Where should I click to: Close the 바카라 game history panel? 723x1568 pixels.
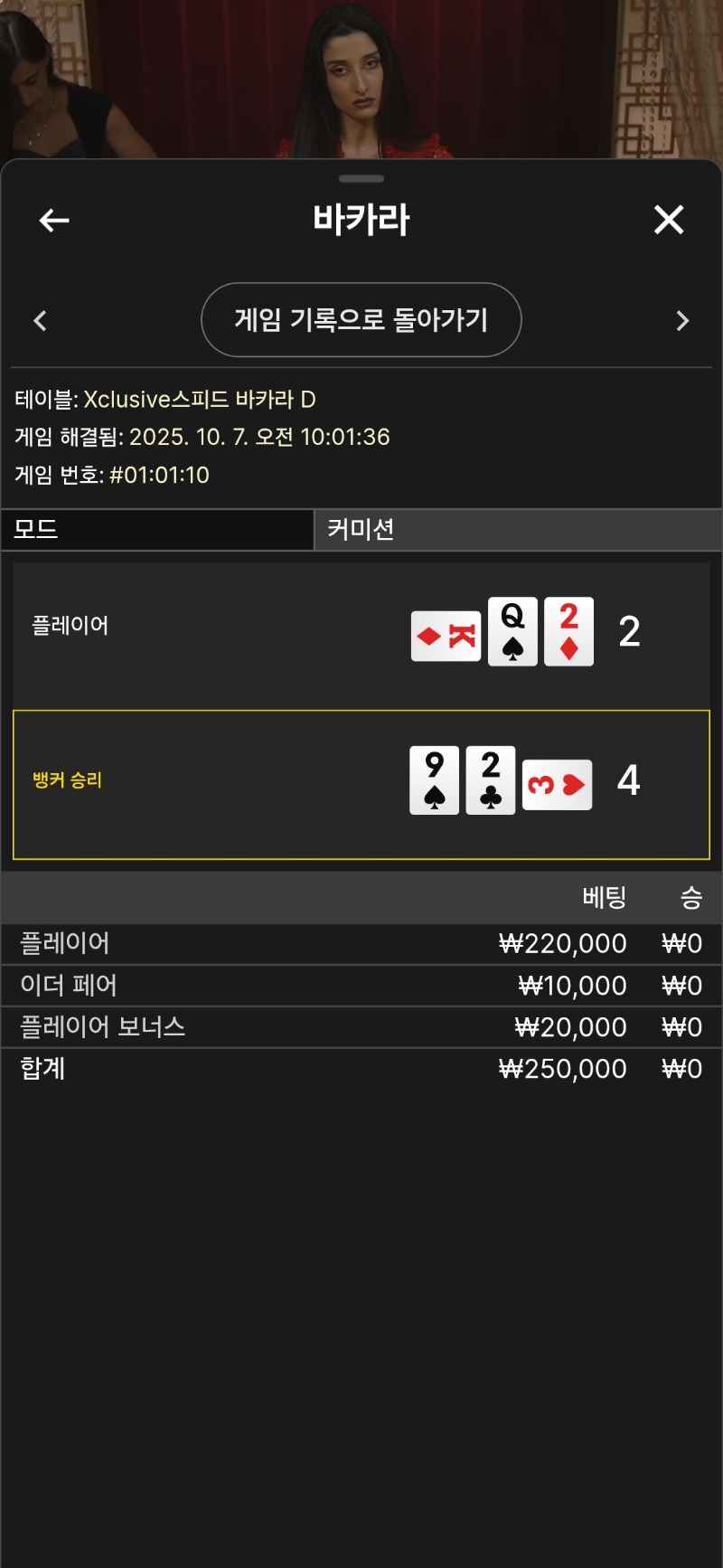click(x=669, y=220)
